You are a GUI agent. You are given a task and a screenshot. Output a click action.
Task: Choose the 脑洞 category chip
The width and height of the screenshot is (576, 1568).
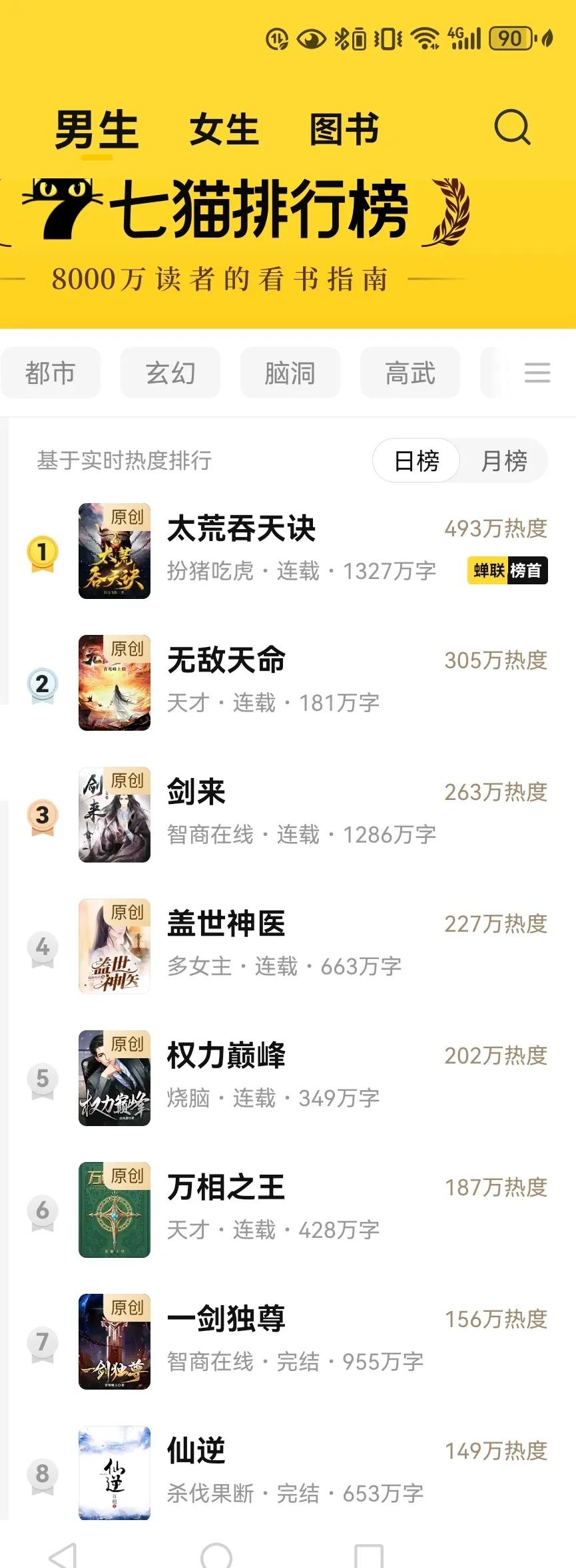click(x=290, y=373)
